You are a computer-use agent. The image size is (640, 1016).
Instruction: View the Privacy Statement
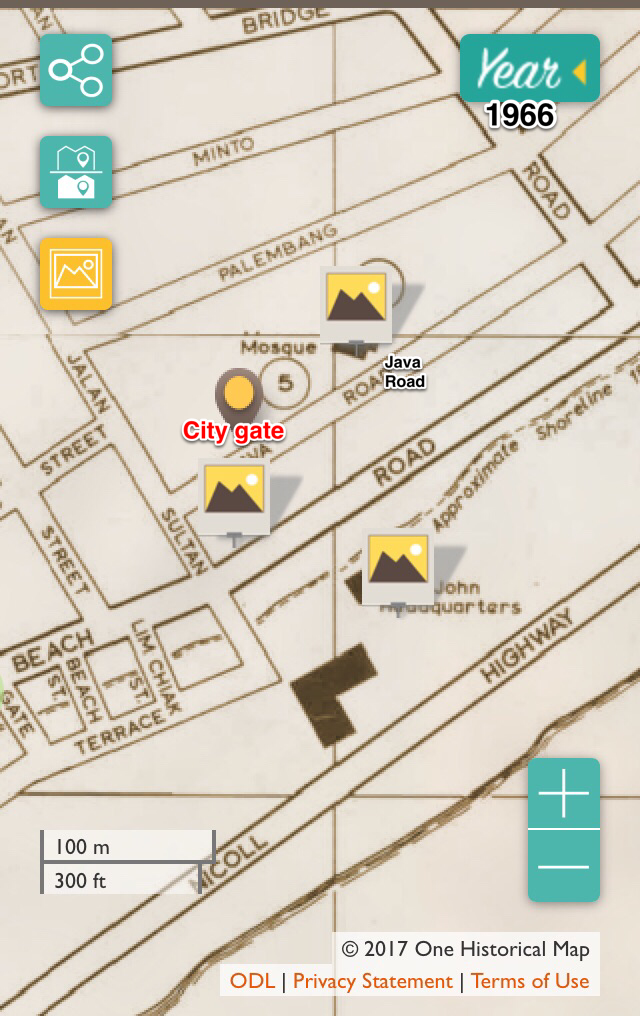click(372, 981)
